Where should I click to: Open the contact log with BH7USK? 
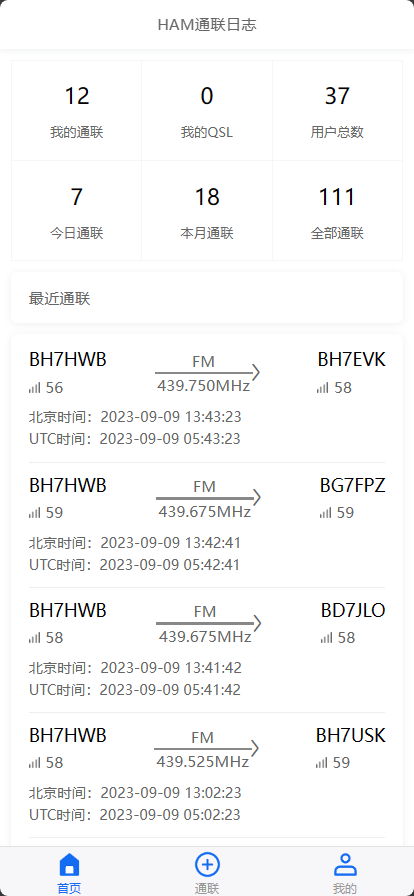tap(207, 775)
